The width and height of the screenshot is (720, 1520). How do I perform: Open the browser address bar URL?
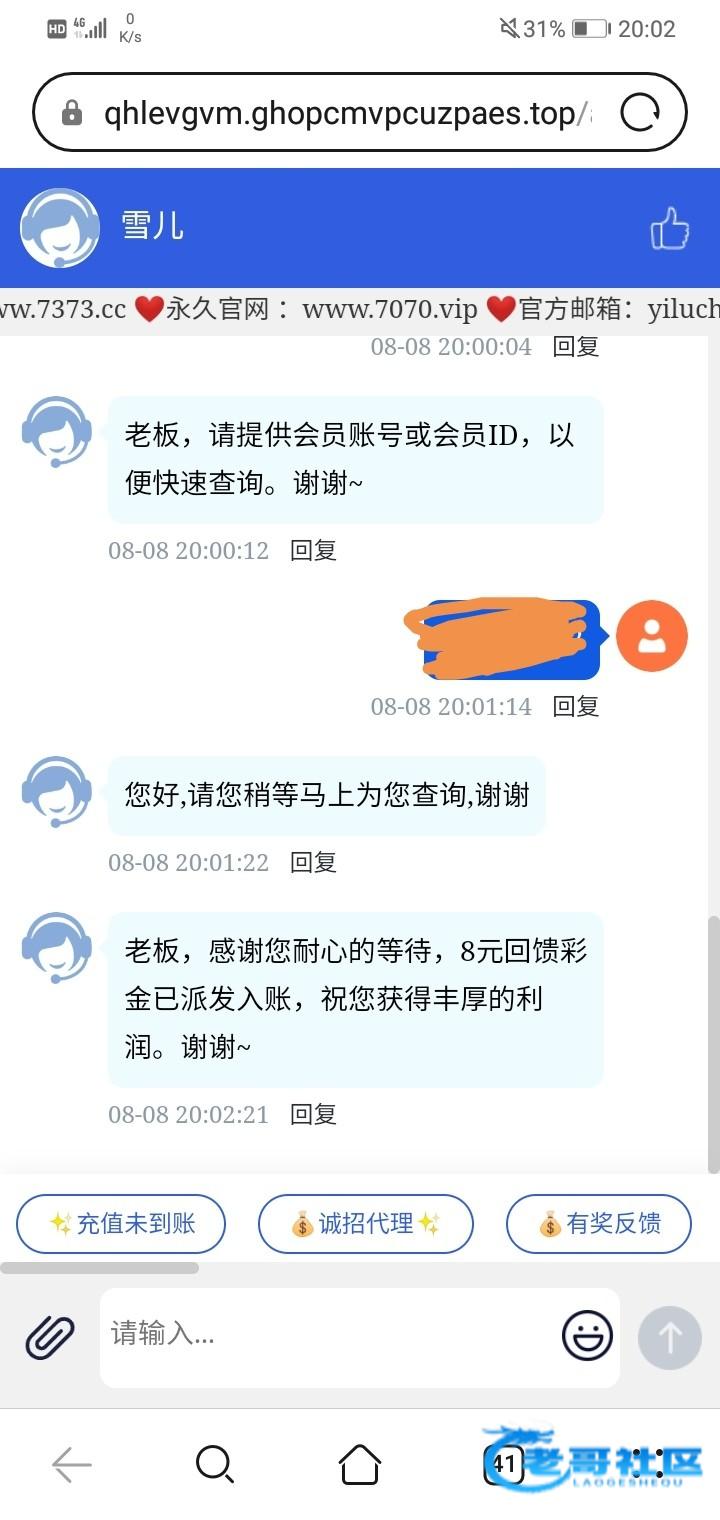click(340, 113)
